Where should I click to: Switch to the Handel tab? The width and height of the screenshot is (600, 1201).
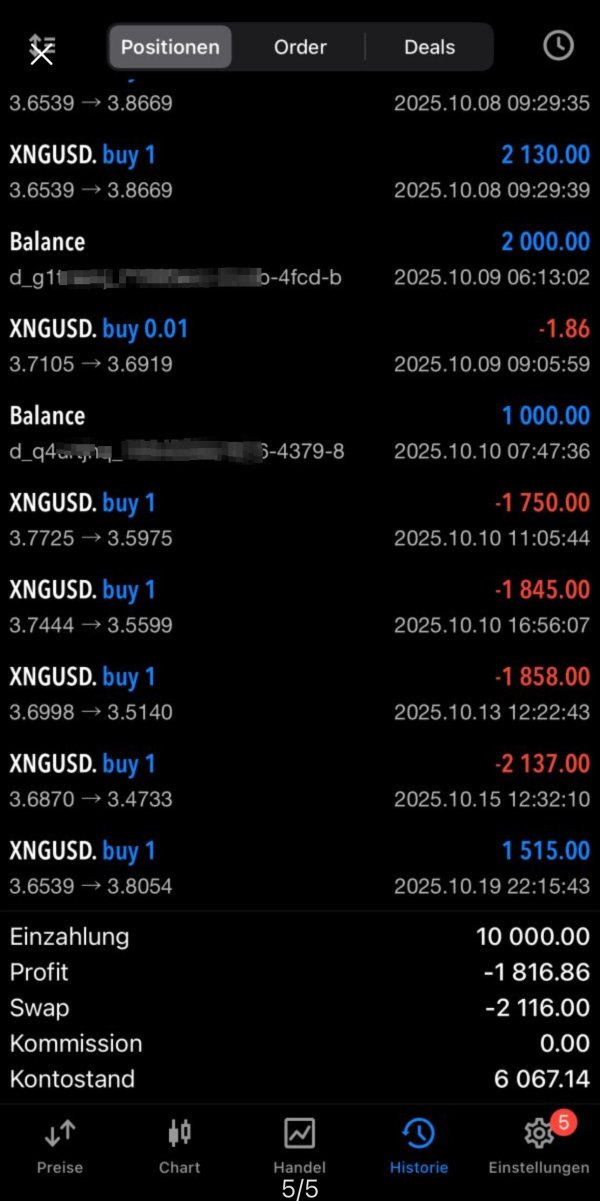299,1146
